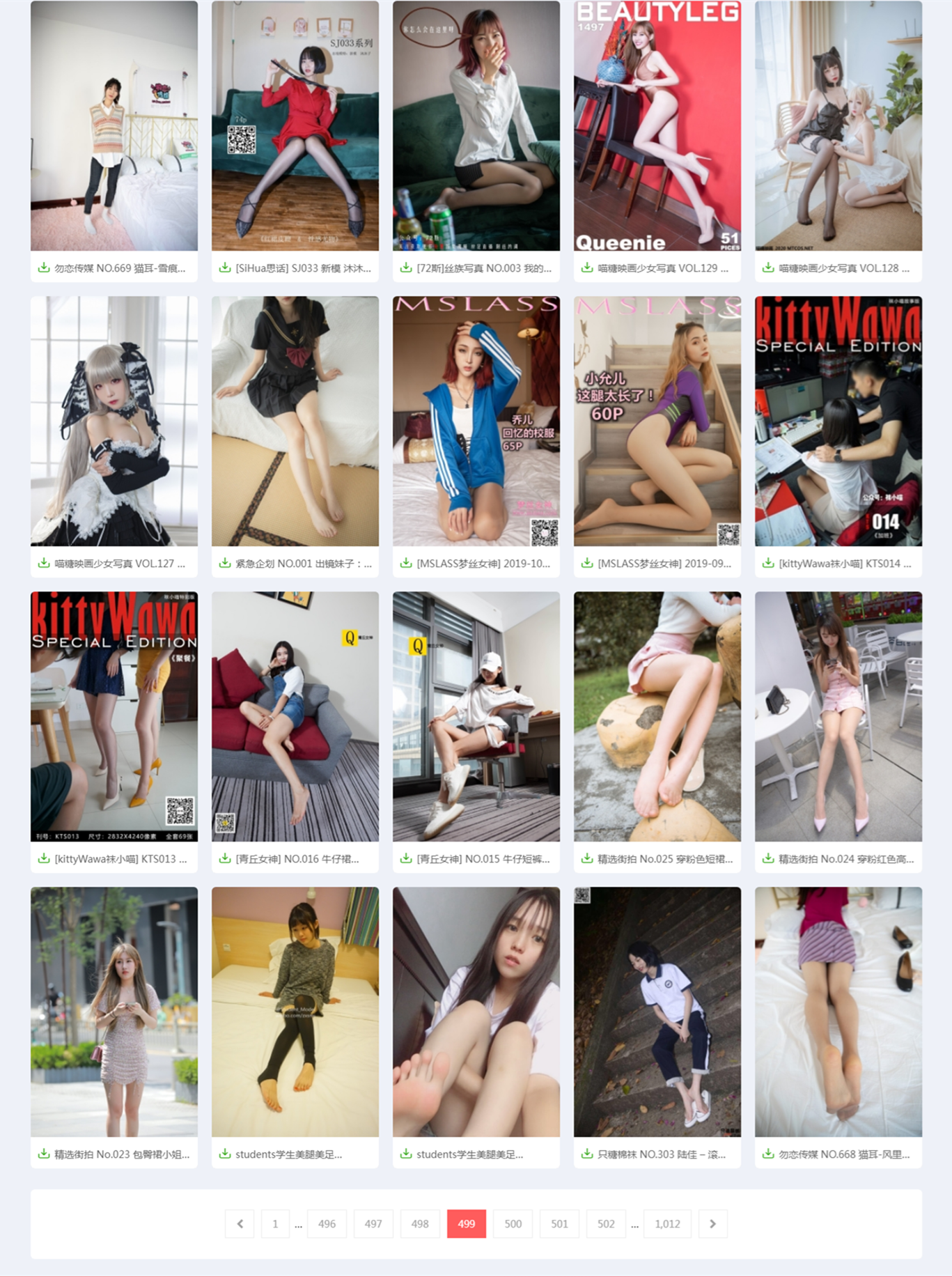Open previous page arrow
The image size is (952, 1277).
click(240, 1224)
